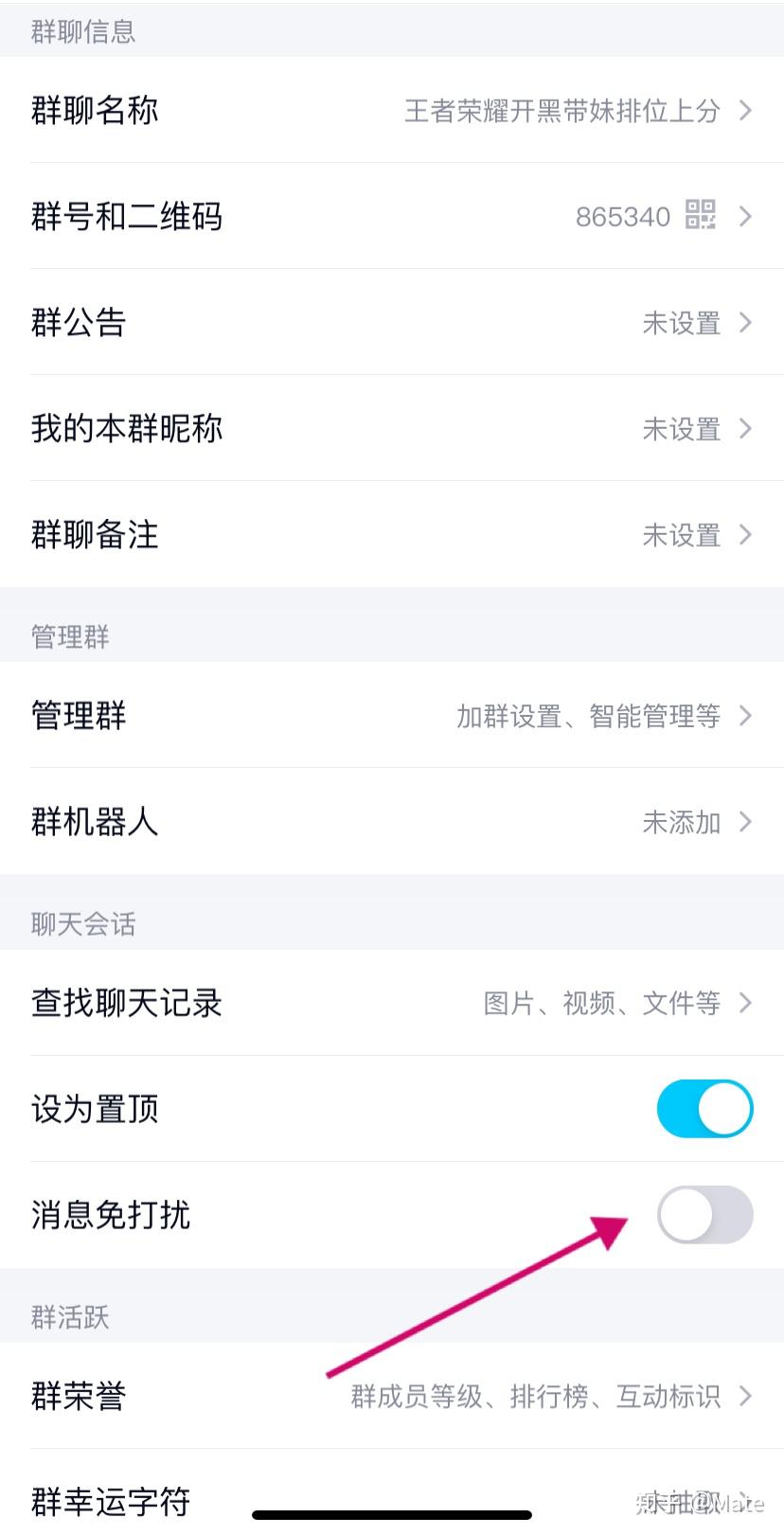
Task: Enable 消息免打扰 do-not-disturb switch
Action: (x=704, y=1215)
